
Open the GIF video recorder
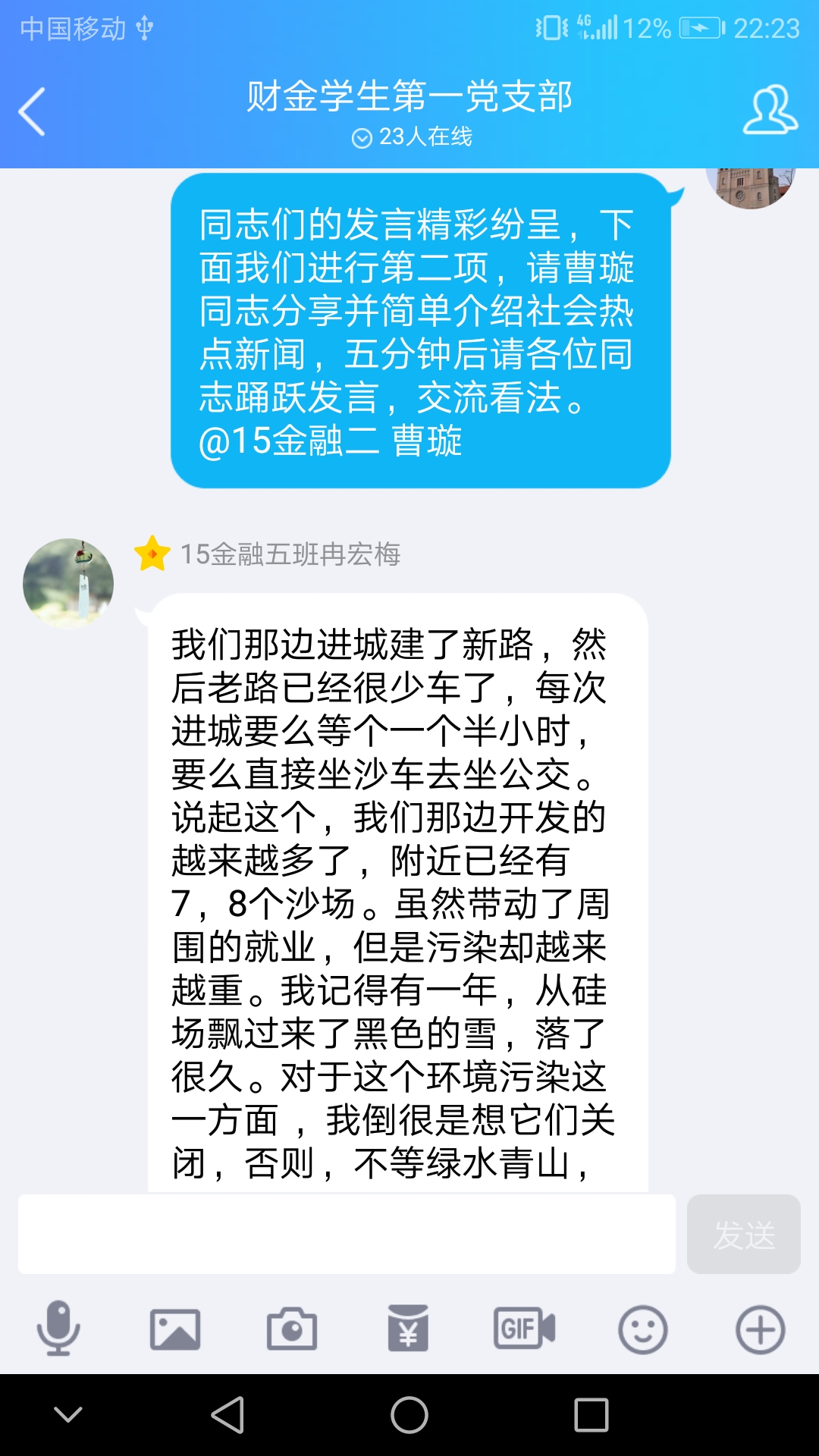(525, 1329)
